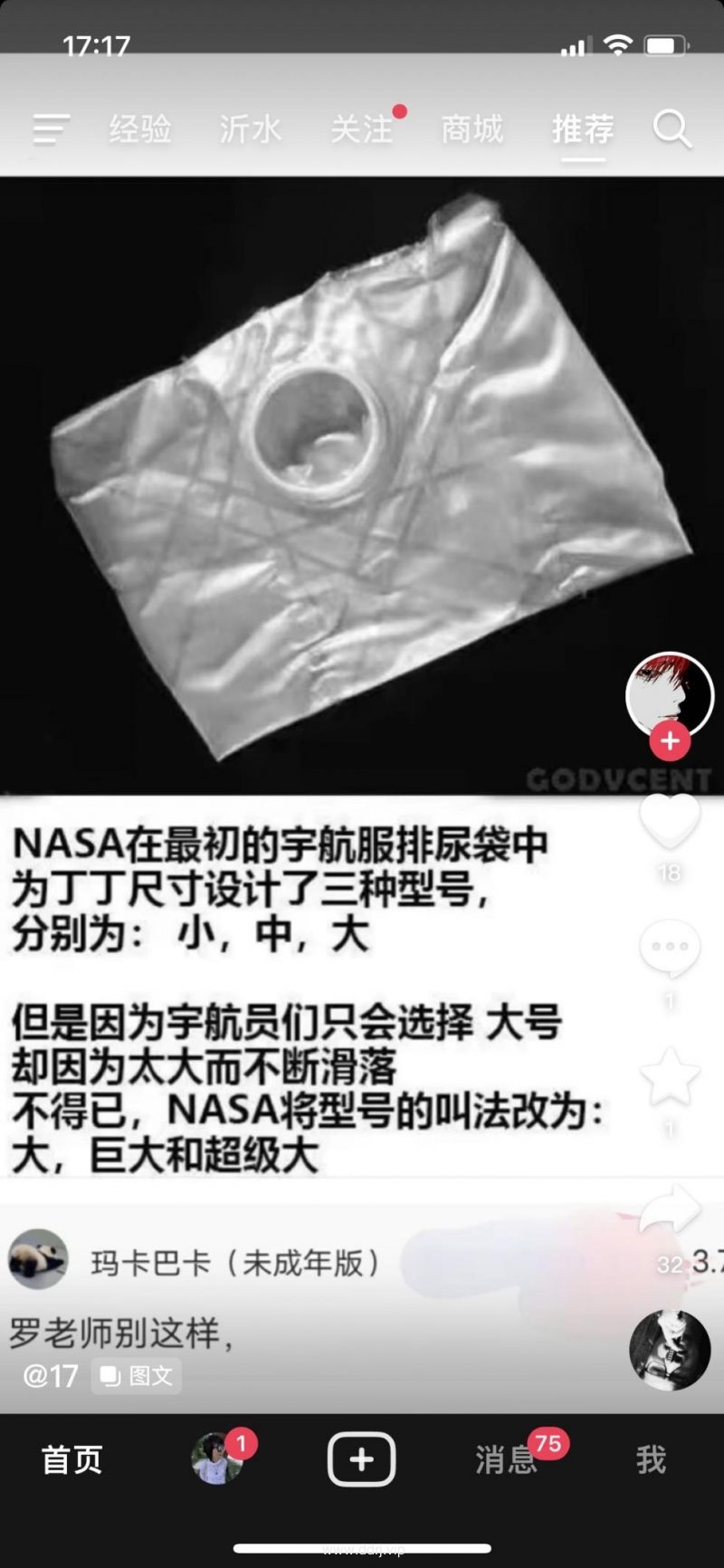This screenshot has width=724, height=1568.
Task: Tap the 图文 tag chip
Action: [137, 1375]
